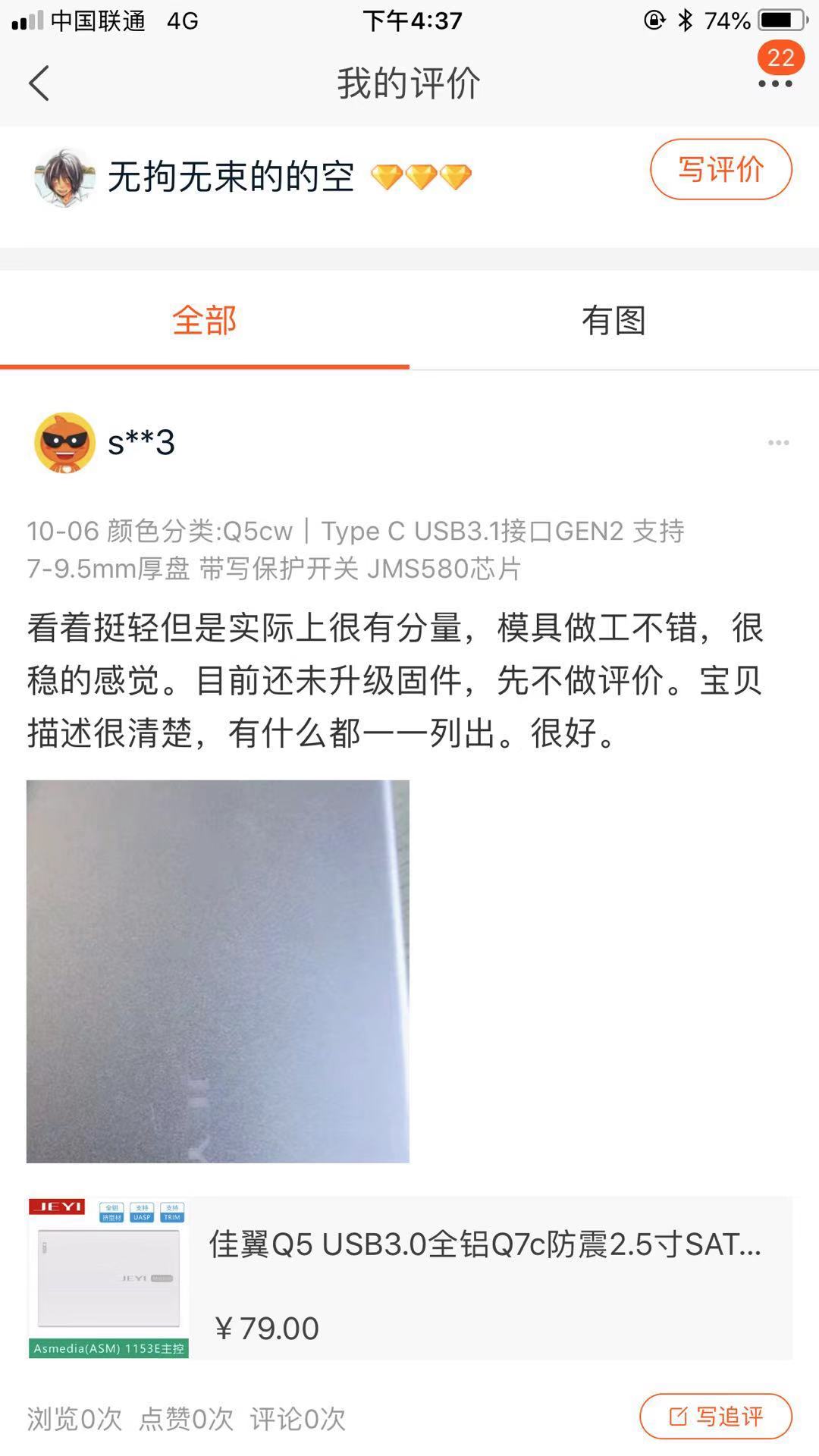Switch to the 有图 tab
Screen dimensions: 819x1456
[613, 320]
